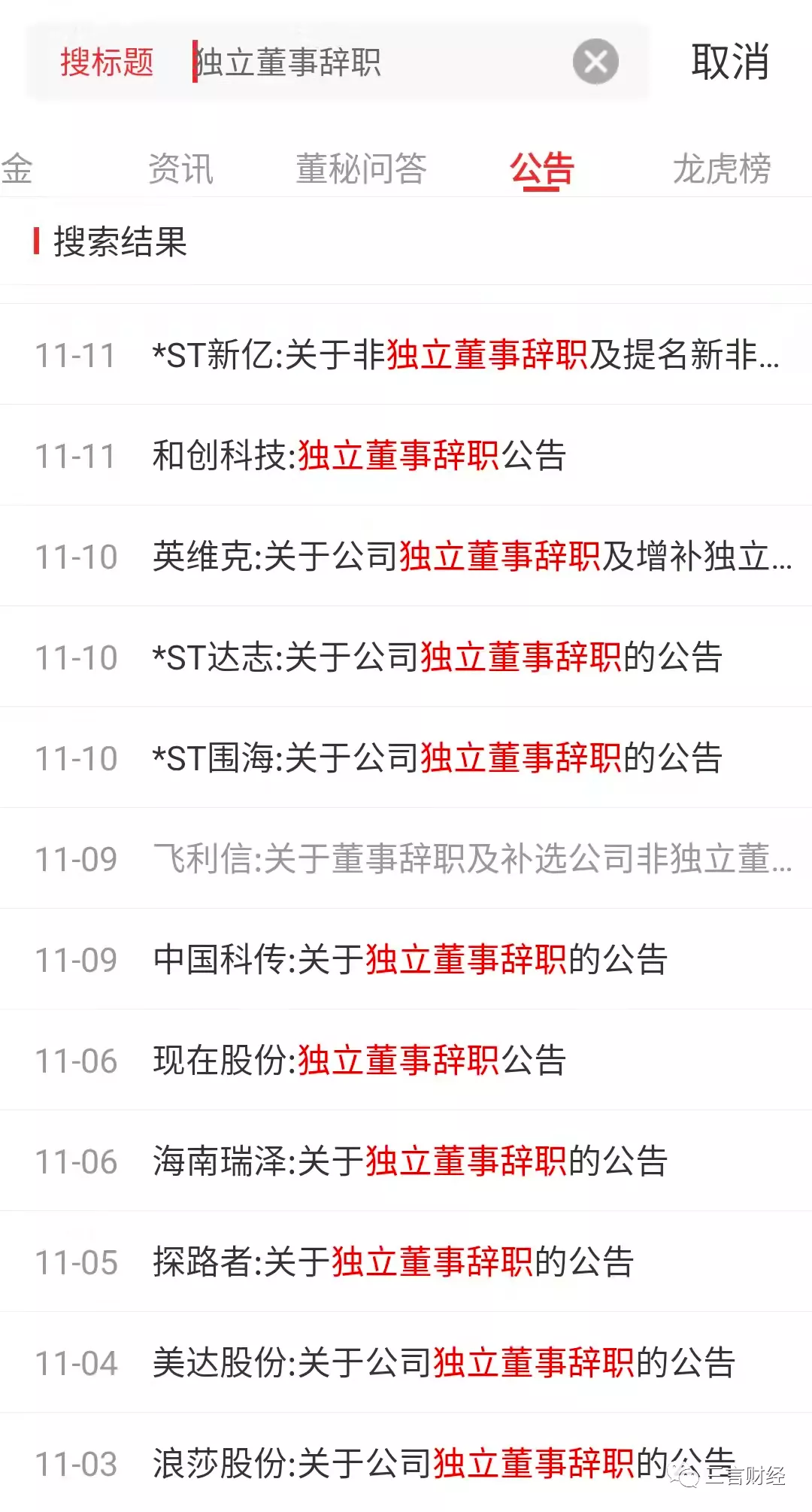Open the 美达股份 announcement from 11-04
The image size is (812, 1512).
point(444,1363)
